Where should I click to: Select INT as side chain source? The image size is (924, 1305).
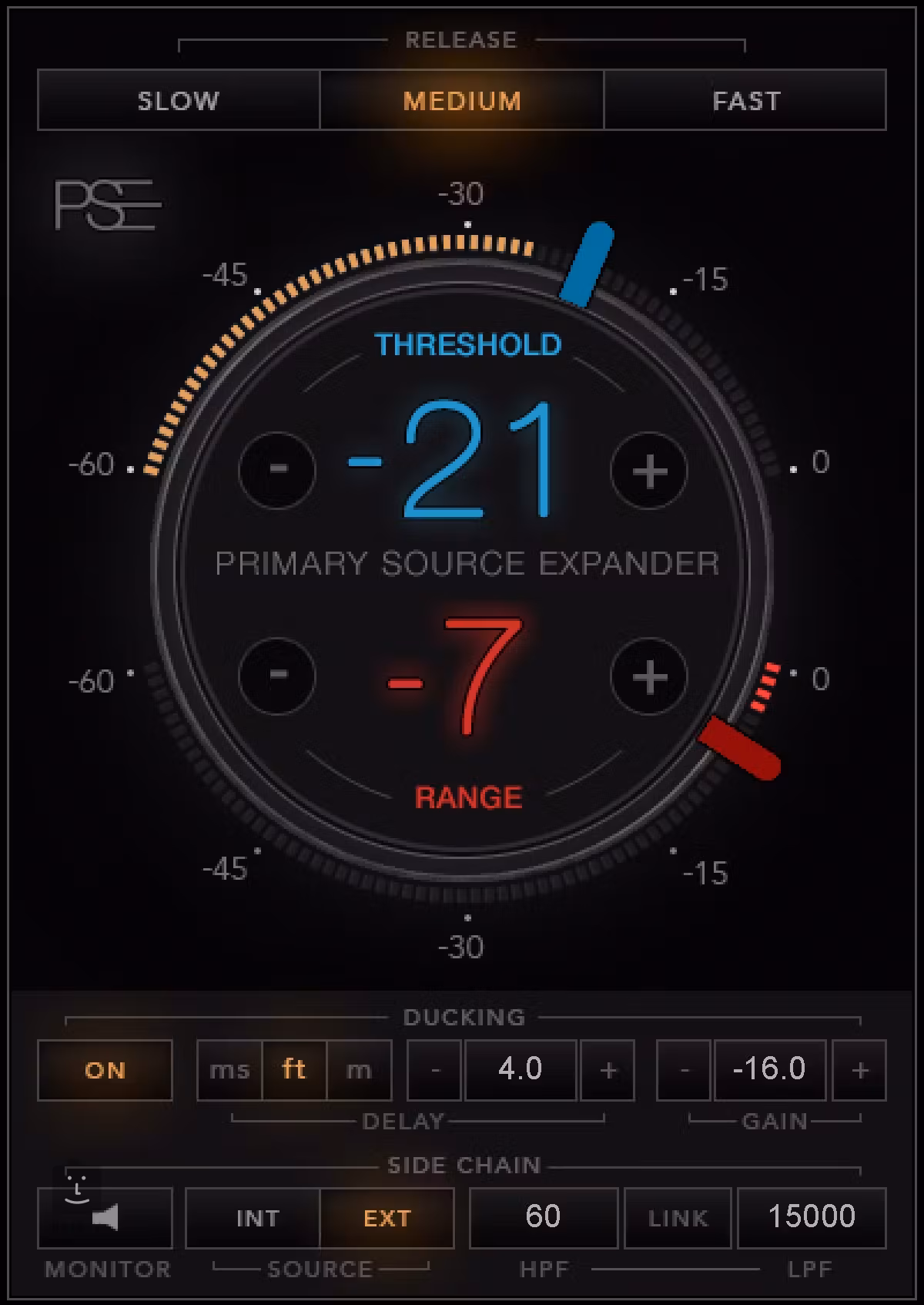point(256,1218)
